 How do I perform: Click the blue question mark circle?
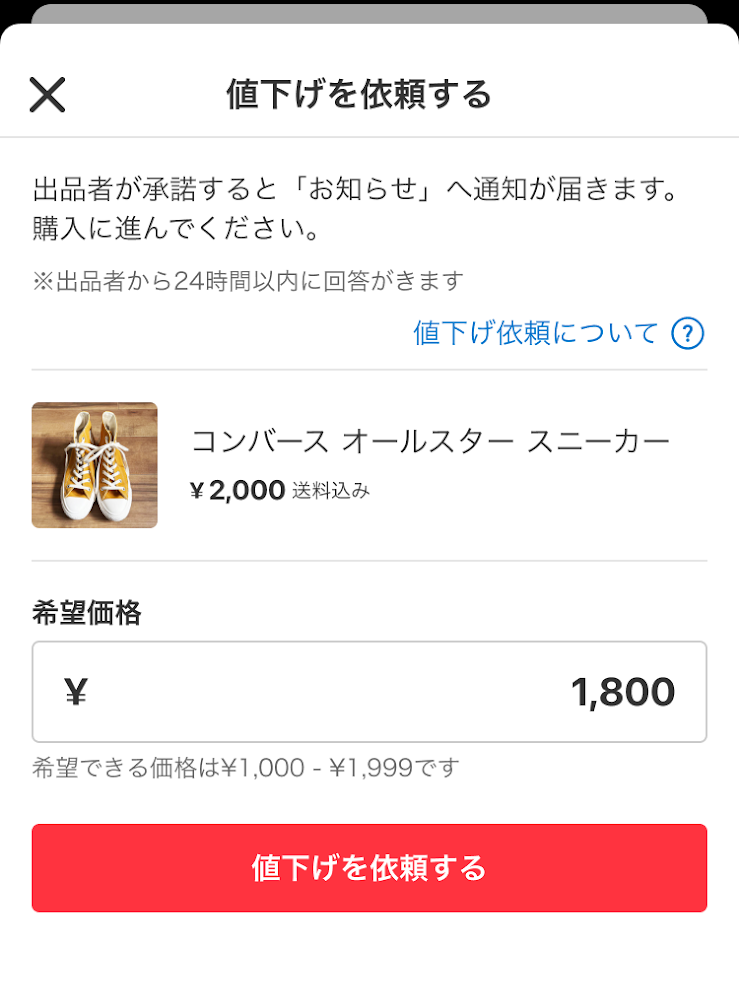tap(690, 335)
